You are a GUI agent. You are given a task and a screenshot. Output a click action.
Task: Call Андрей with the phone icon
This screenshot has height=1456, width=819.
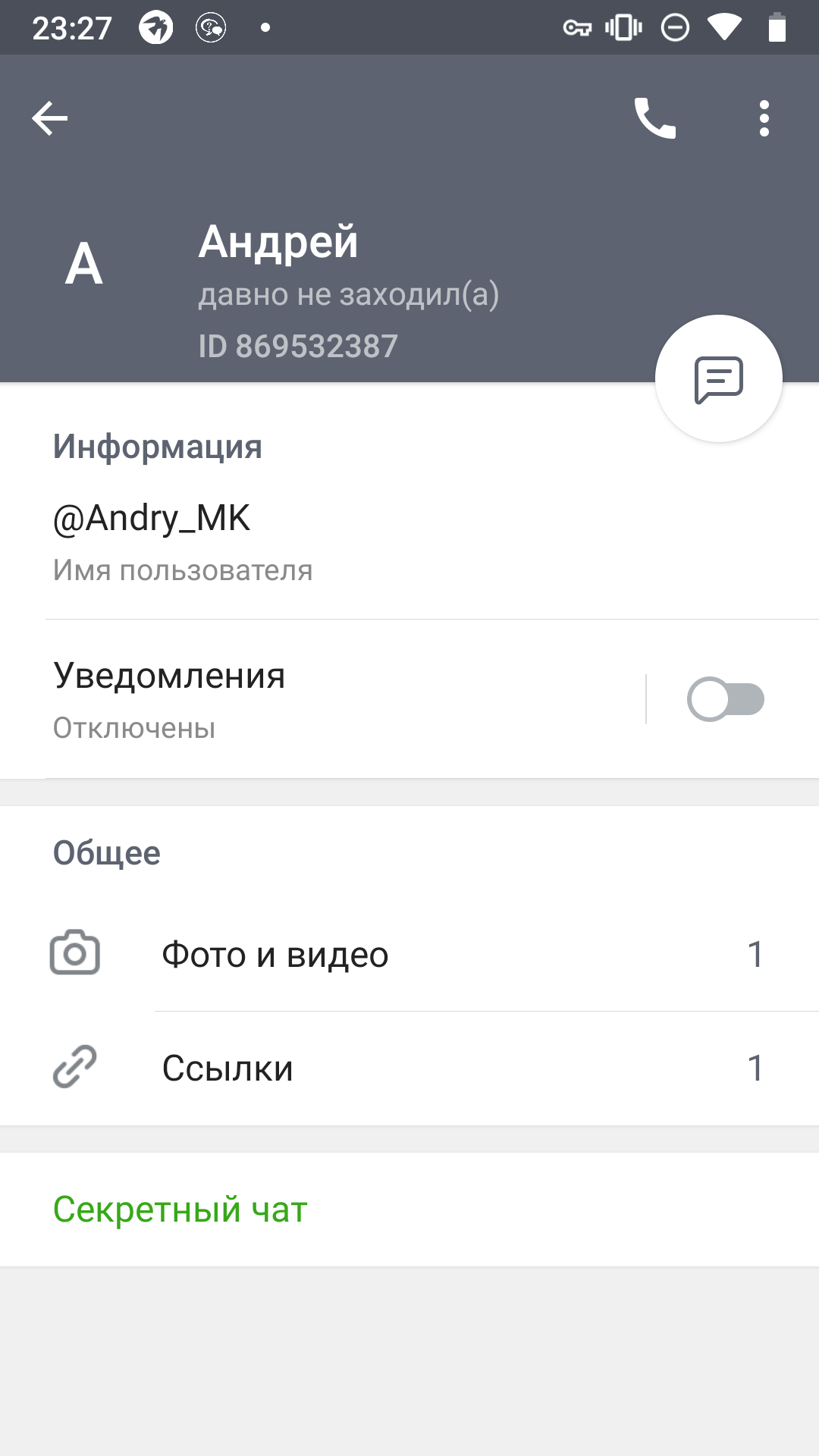655,119
